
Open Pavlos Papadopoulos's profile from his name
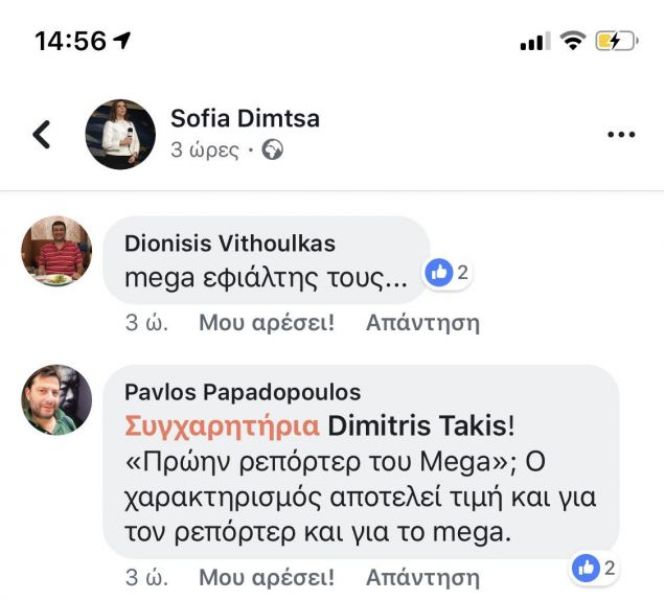pyautogui.click(x=243, y=392)
